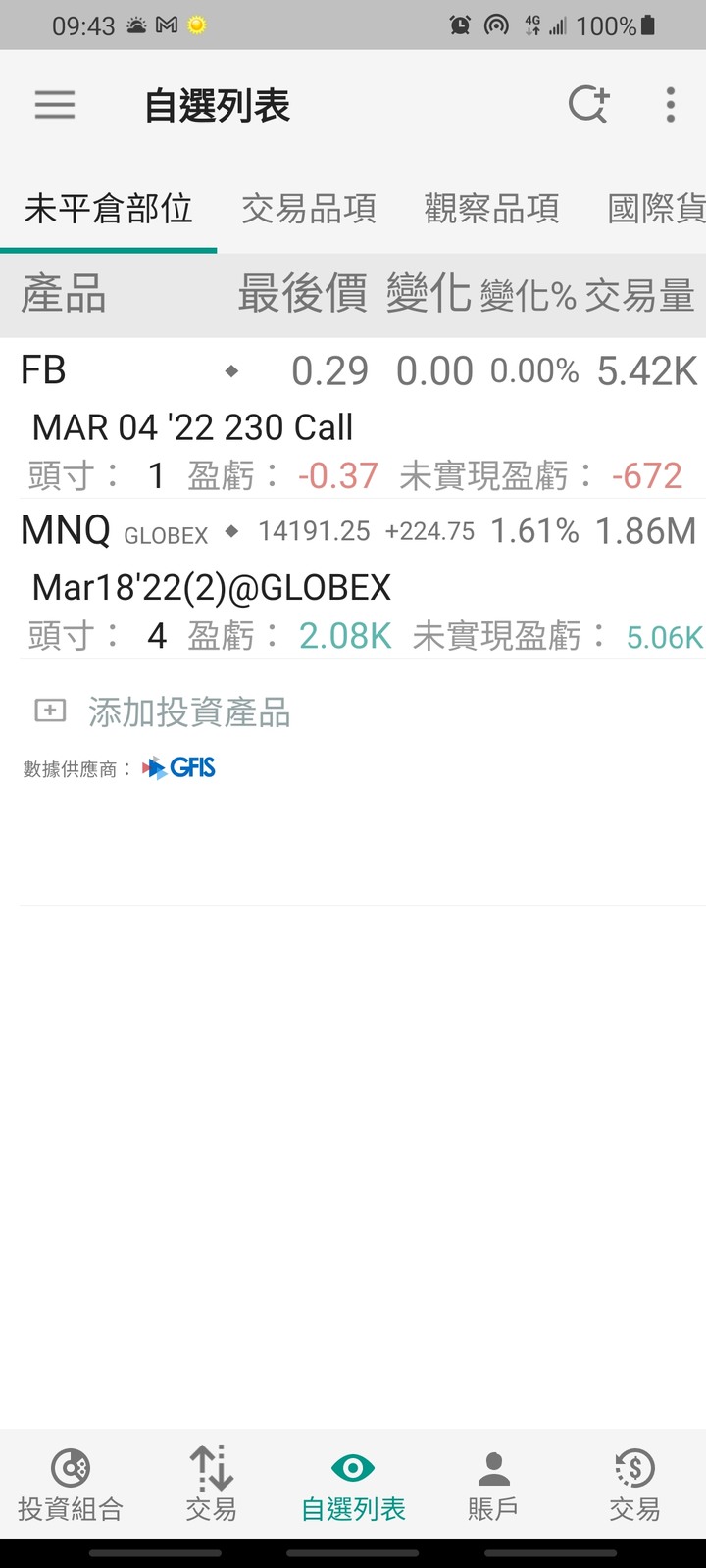
Task: Switch to the 交易品項 tab
Action: tap(309, 209)
